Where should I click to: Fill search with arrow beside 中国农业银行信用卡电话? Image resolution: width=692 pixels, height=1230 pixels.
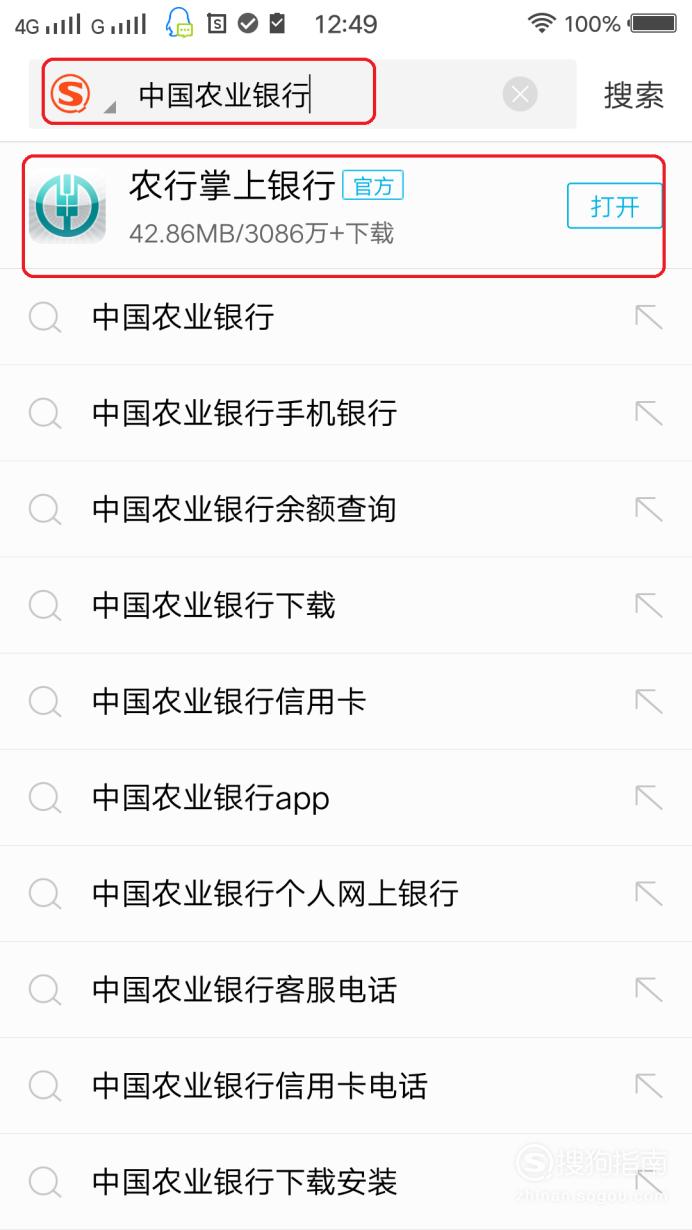[648, 1086]
